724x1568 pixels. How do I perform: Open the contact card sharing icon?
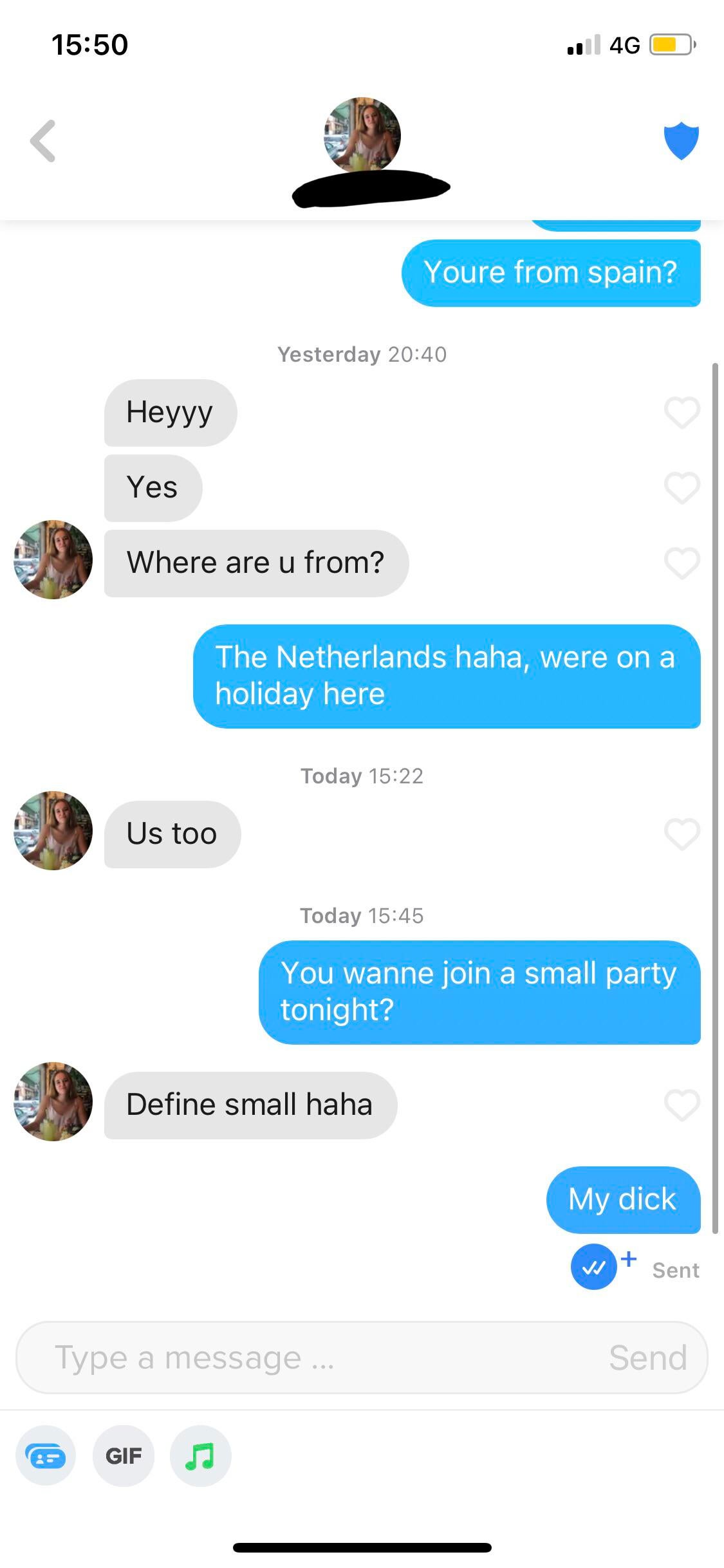[45, 1456]
